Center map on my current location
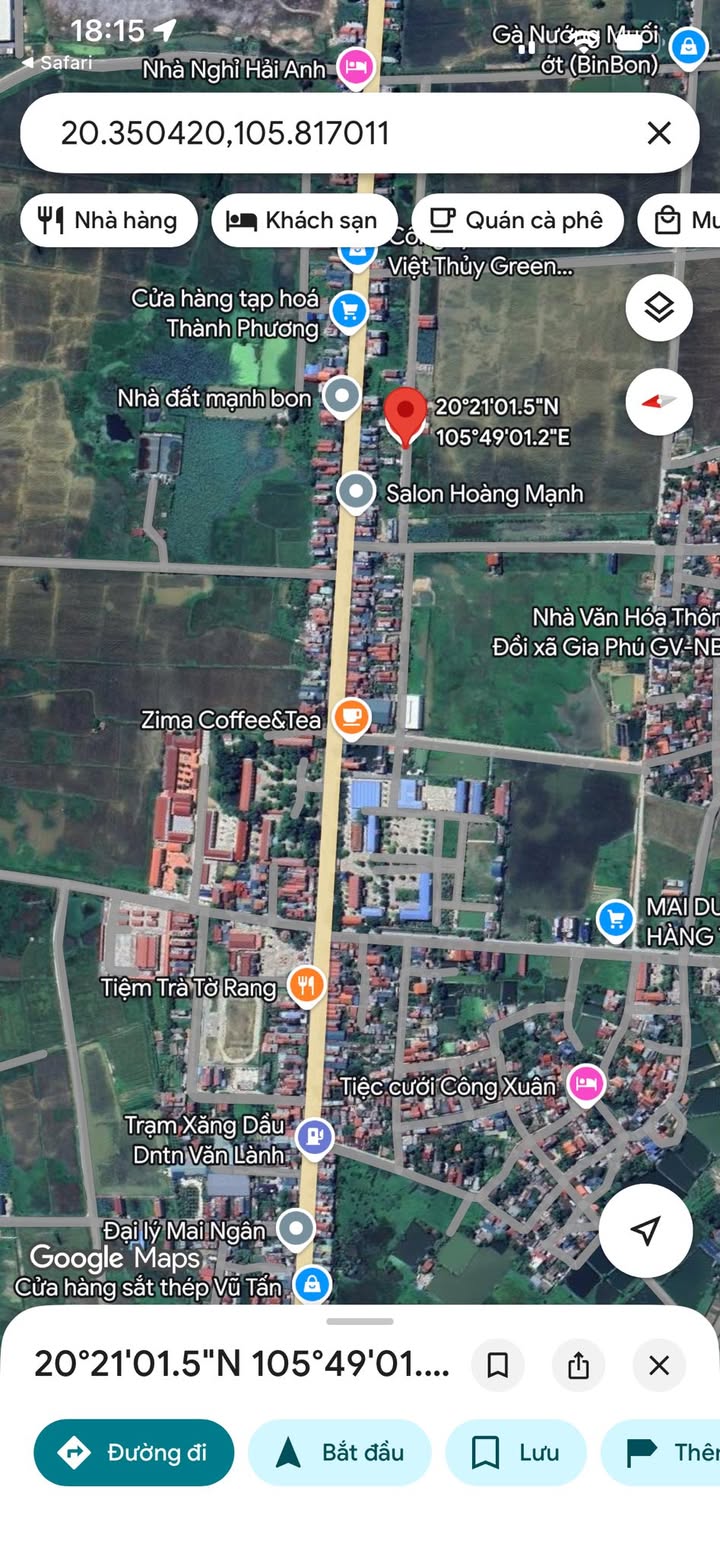Image resolution: width=720 pixels, height=1557 pixels. (x=646, y=1230)
